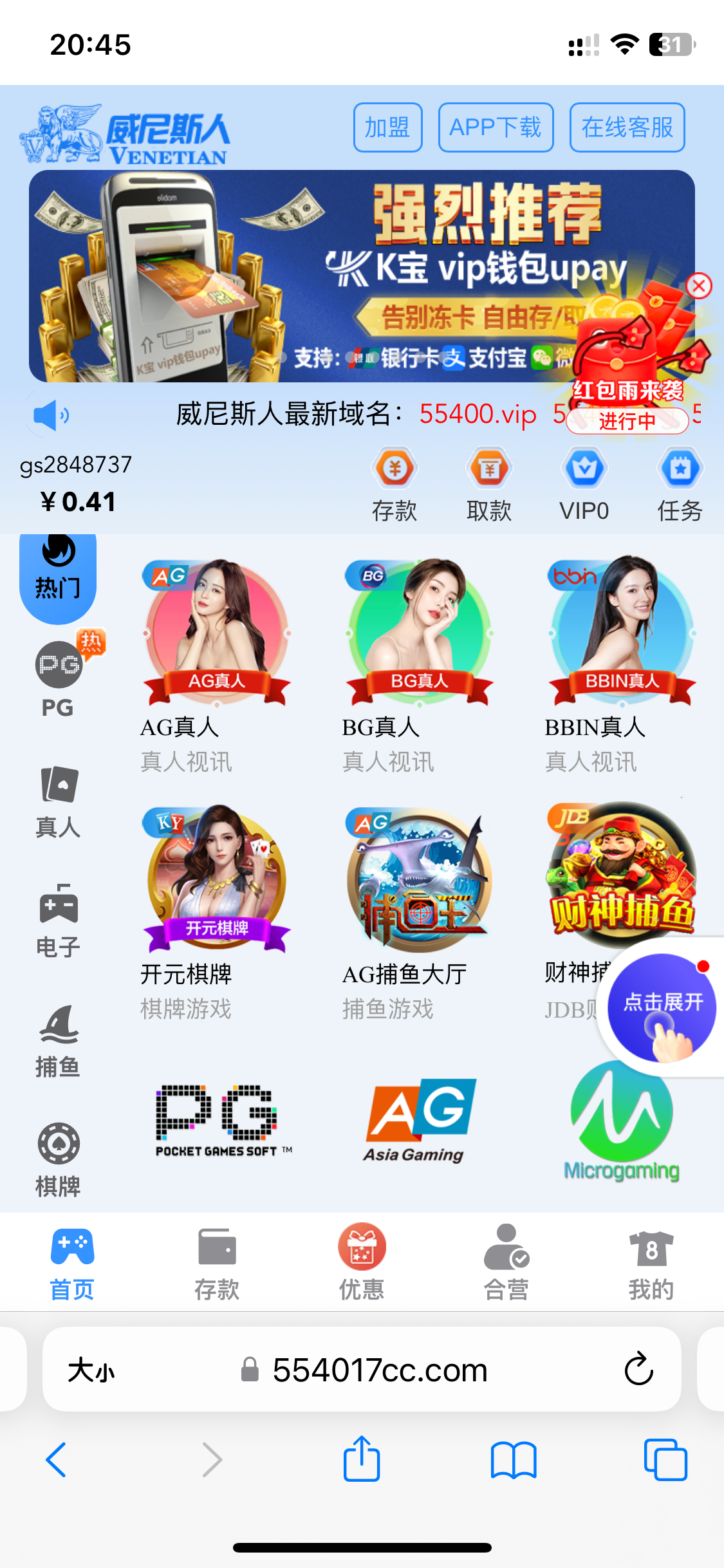Screen dimensions: 724x1568
Task: Open the 55400.vip domain link
Action: [x=478, y=415]
